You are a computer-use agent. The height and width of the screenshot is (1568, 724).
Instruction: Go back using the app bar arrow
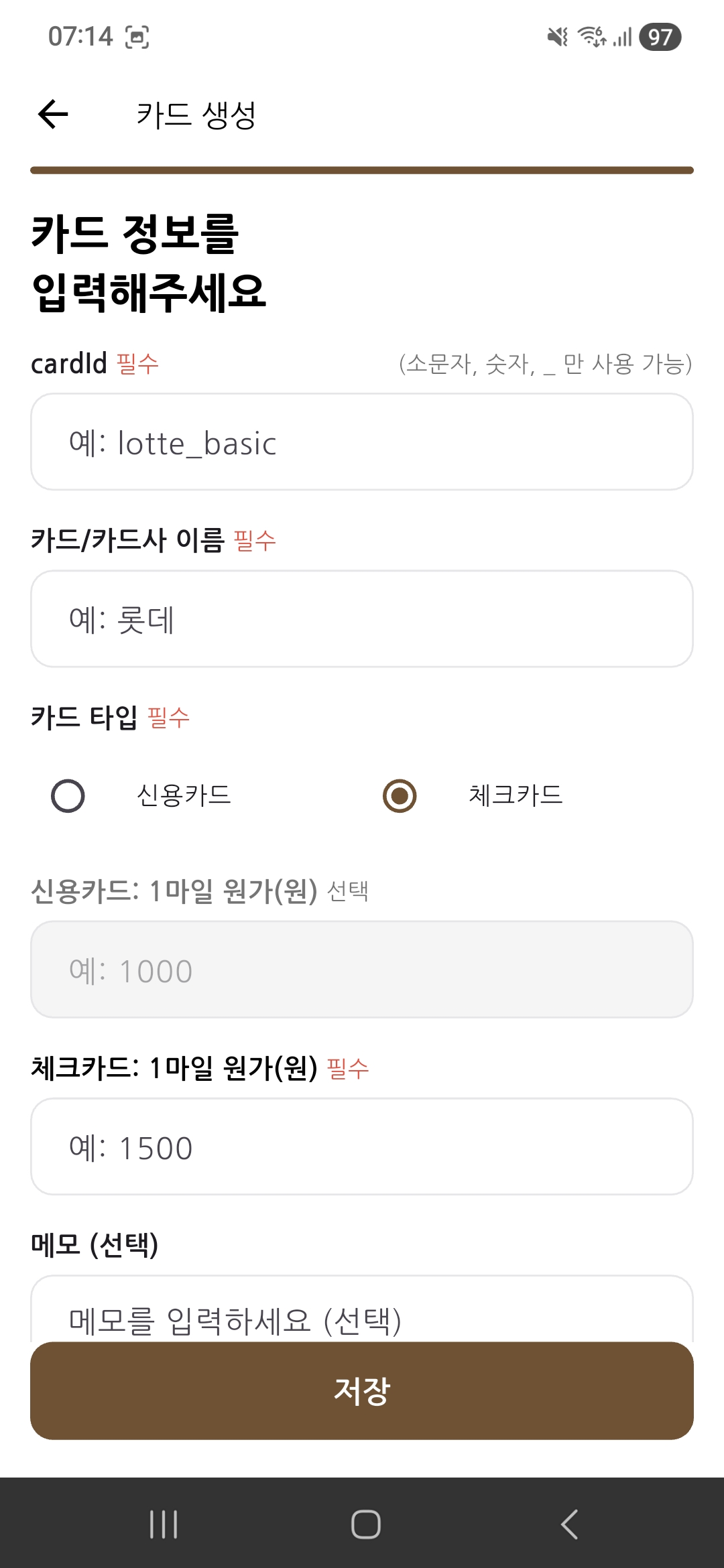[x=54, y=114]
